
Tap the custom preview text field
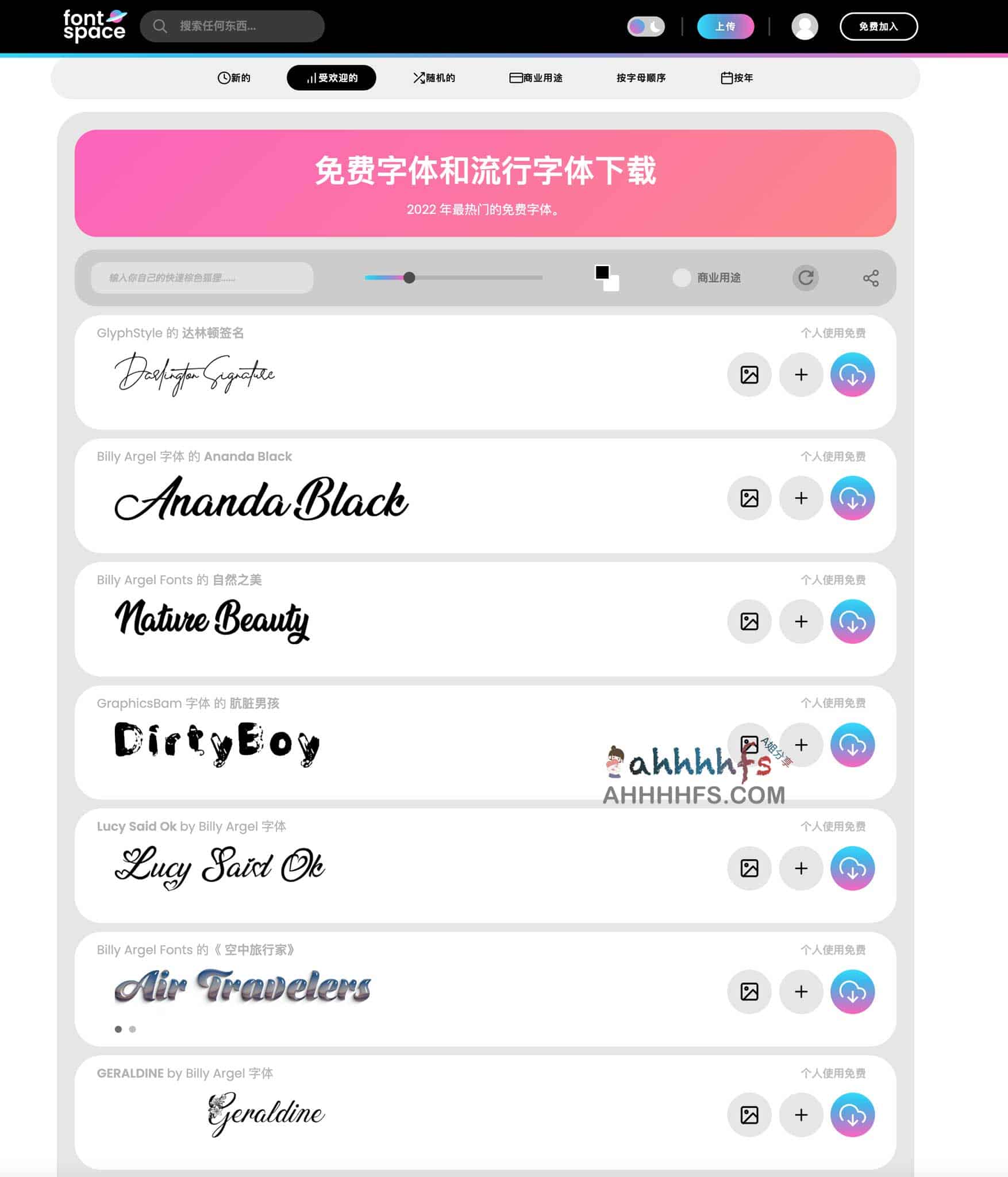coord(202,278)
